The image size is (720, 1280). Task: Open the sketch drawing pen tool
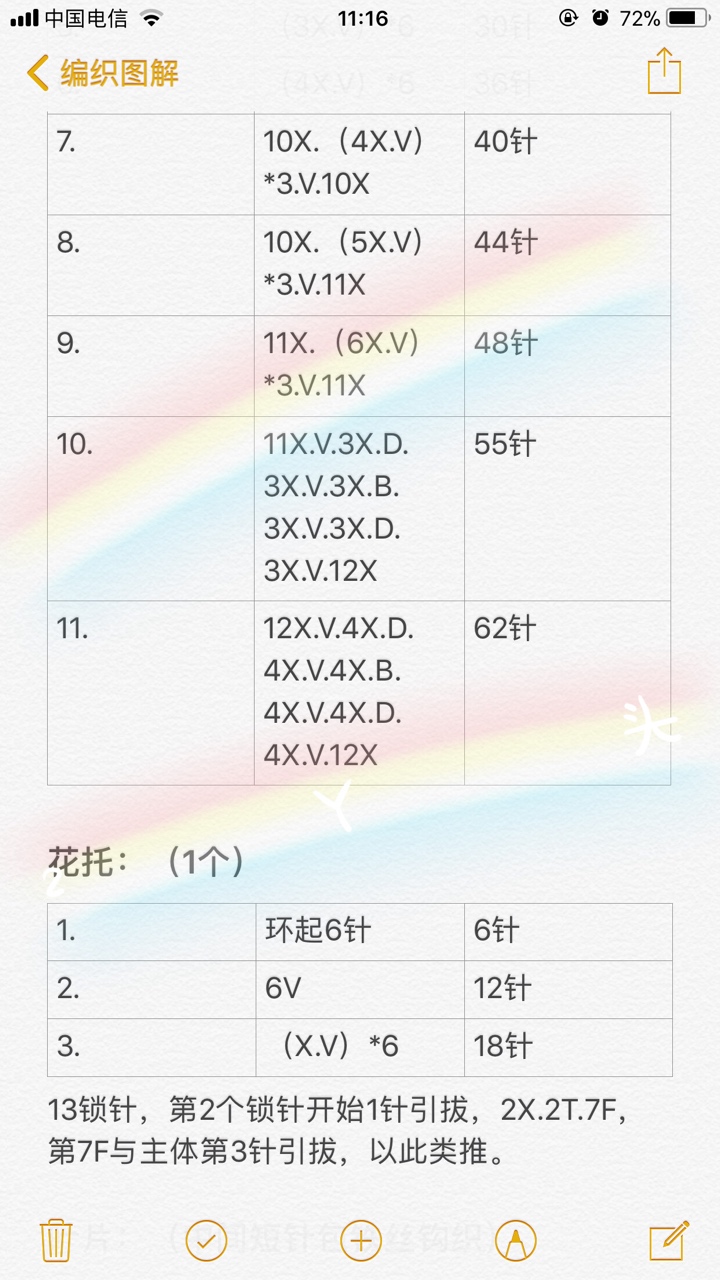[515, 1241]
